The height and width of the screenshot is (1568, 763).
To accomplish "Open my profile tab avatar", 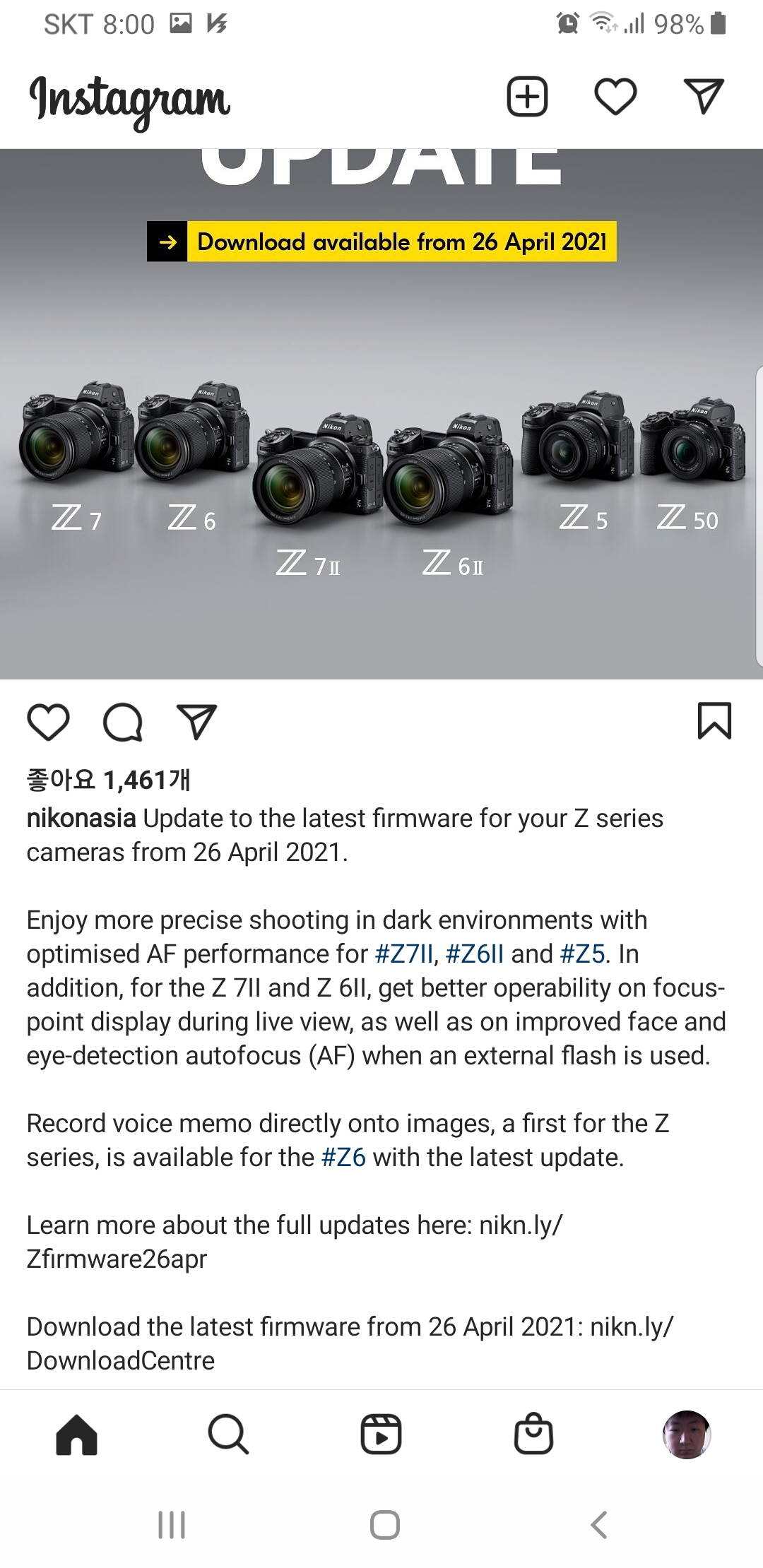I will click(x=686, y=1435).
